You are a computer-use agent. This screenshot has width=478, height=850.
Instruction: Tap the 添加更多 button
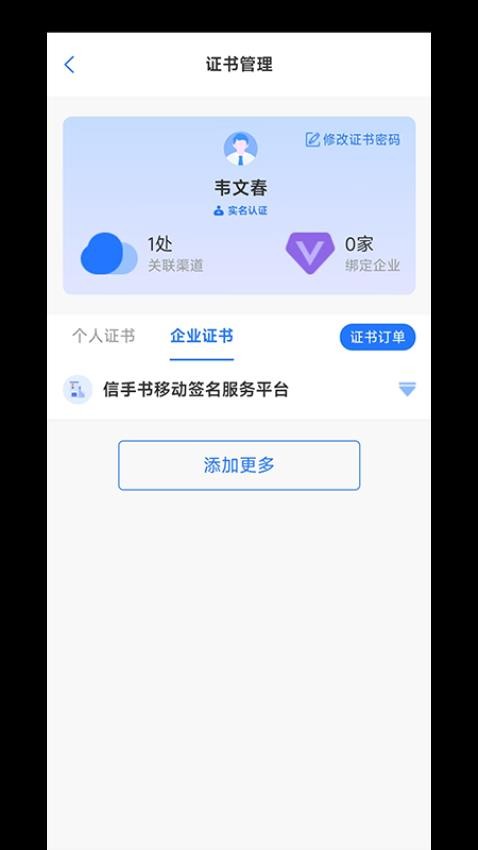(239, 465)
